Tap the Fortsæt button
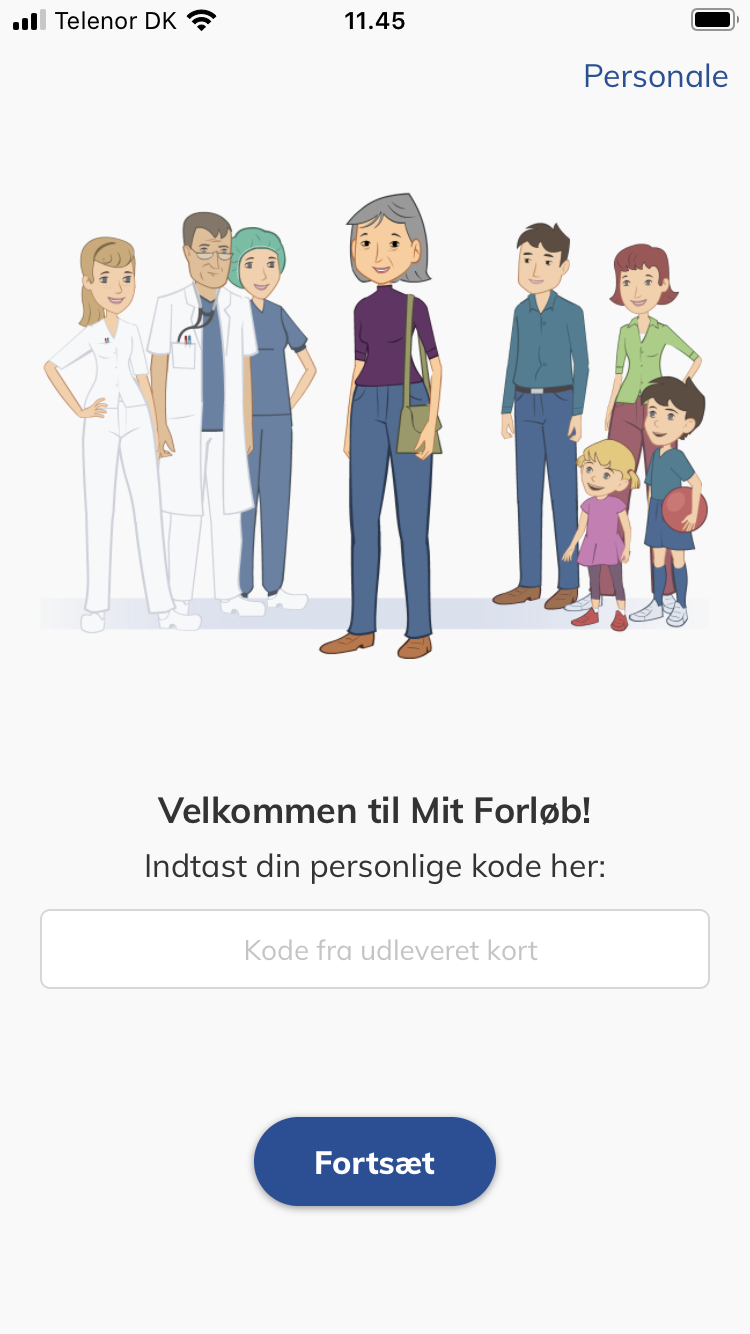Viewport: 750px width, 1334px height. 375,1162
